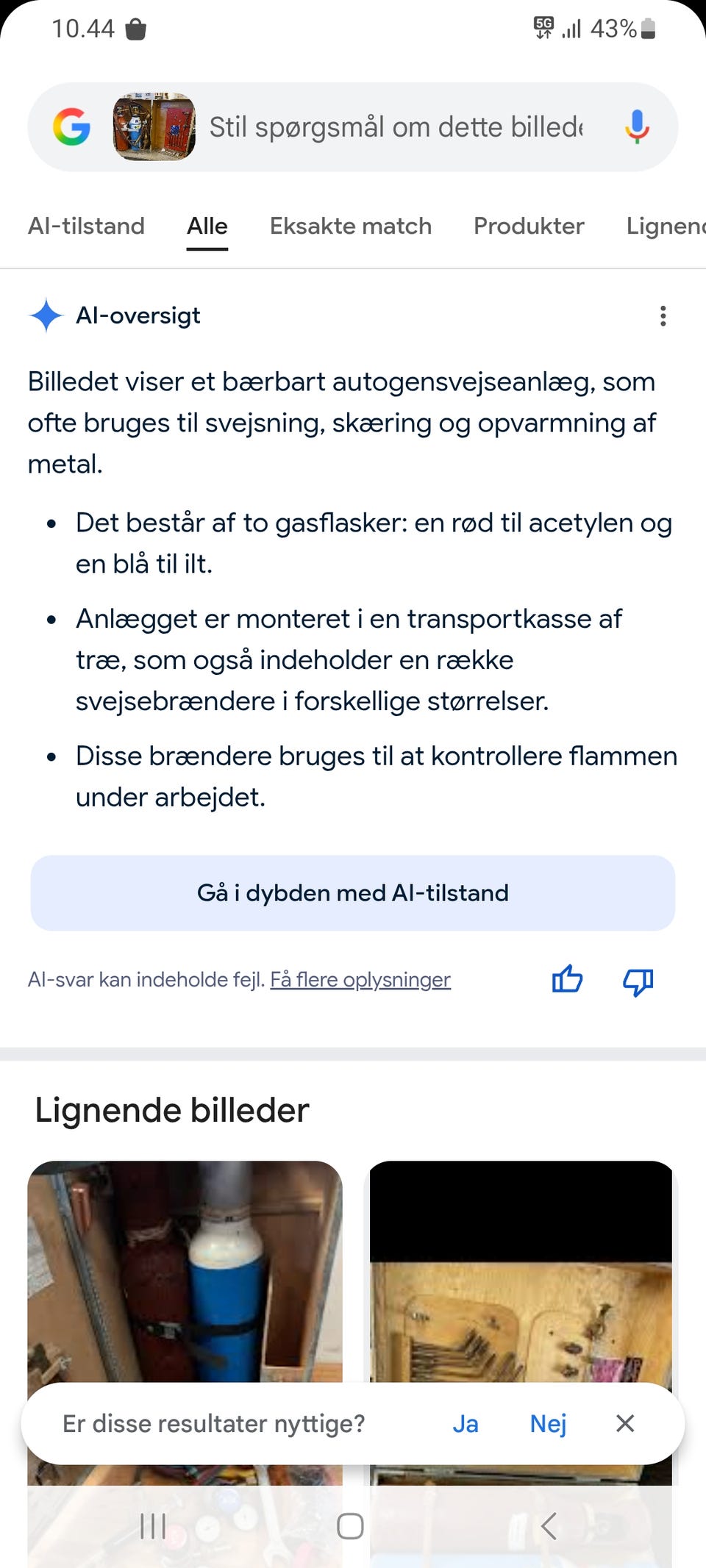This screenshot has width=706, height=1568.
Task: Tap the "Stil spørgsmål om dette billede" field
Action: pos(397,126)
